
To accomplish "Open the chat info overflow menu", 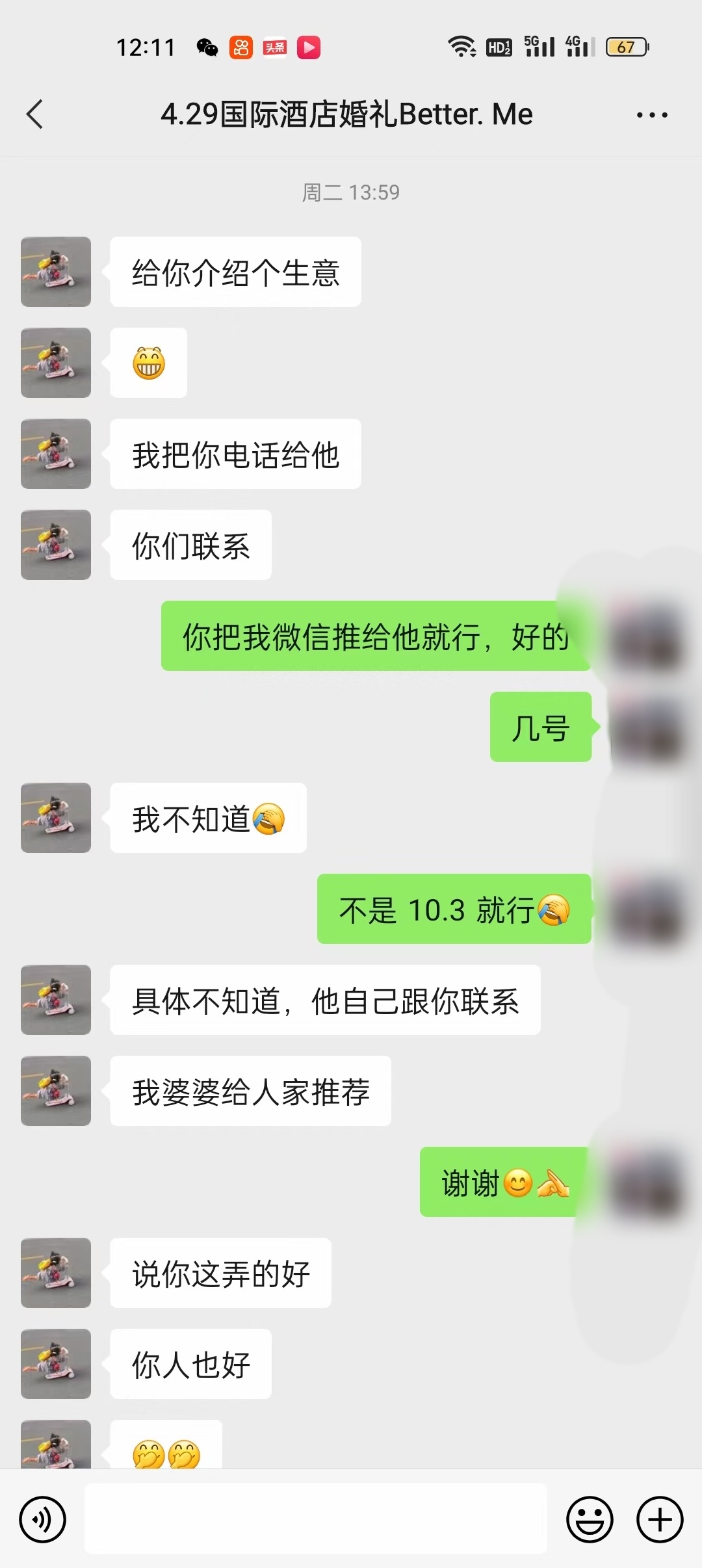I will pyautogui.click(x=651, y=115).
